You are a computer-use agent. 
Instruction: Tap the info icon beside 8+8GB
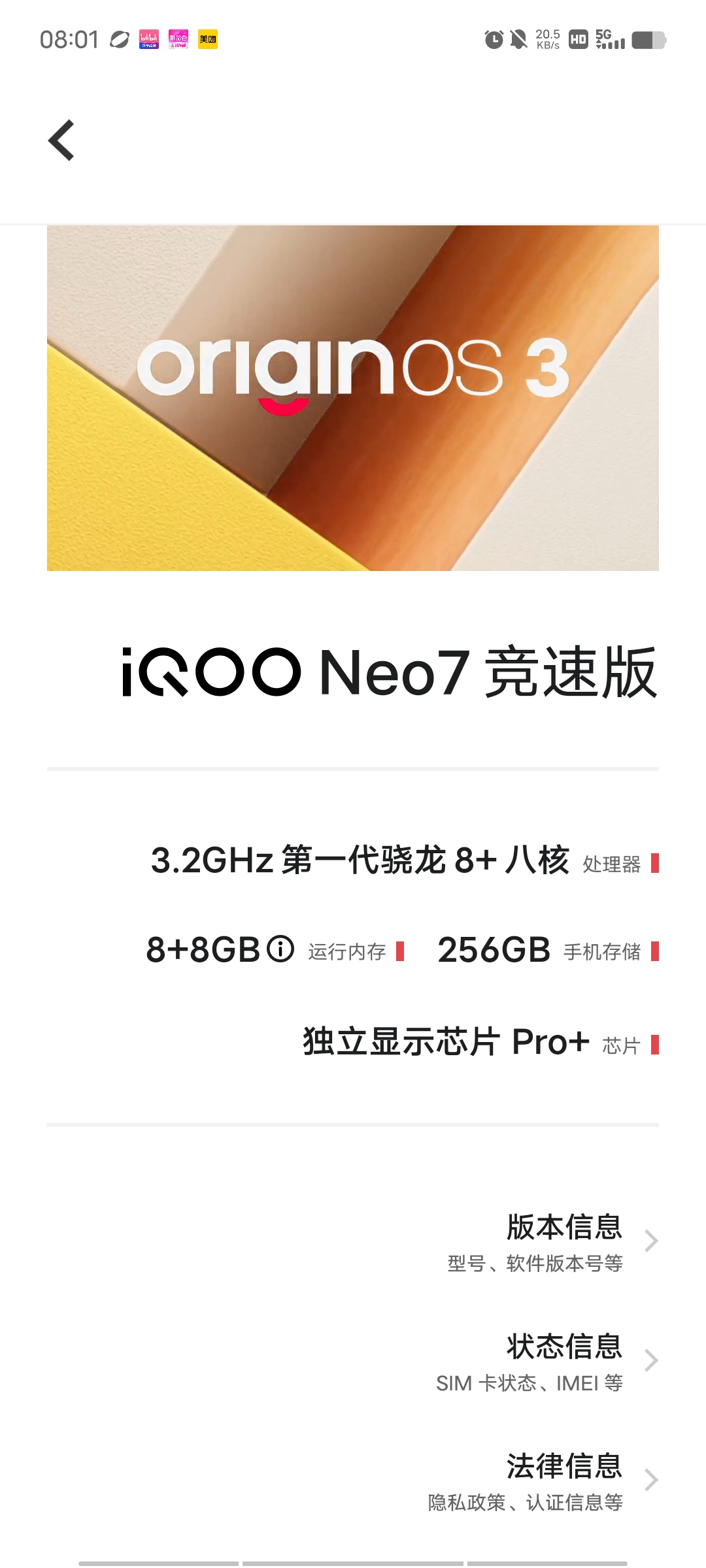(x=280, y=949)
